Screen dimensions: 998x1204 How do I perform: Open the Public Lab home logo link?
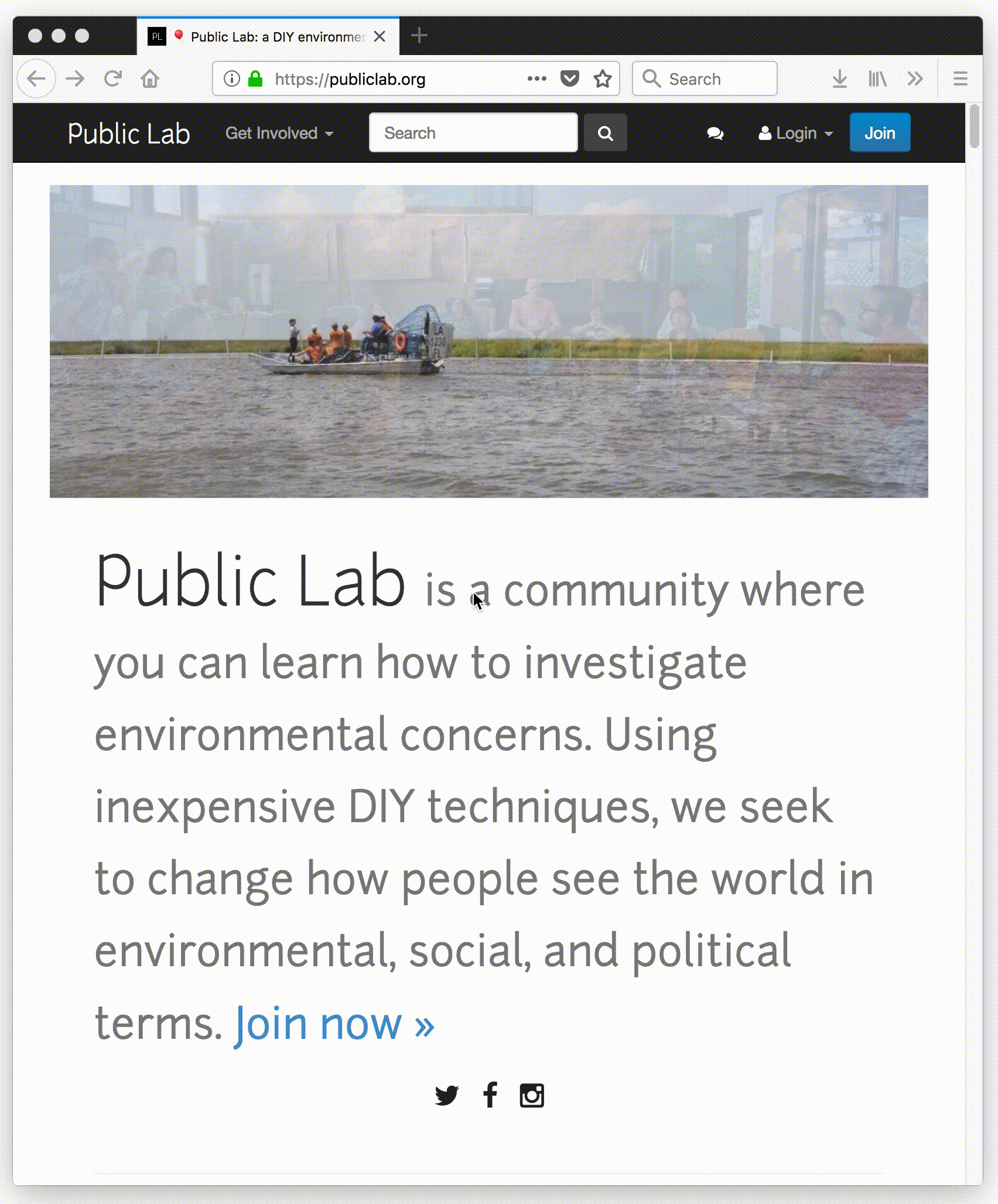click(129, 134)
